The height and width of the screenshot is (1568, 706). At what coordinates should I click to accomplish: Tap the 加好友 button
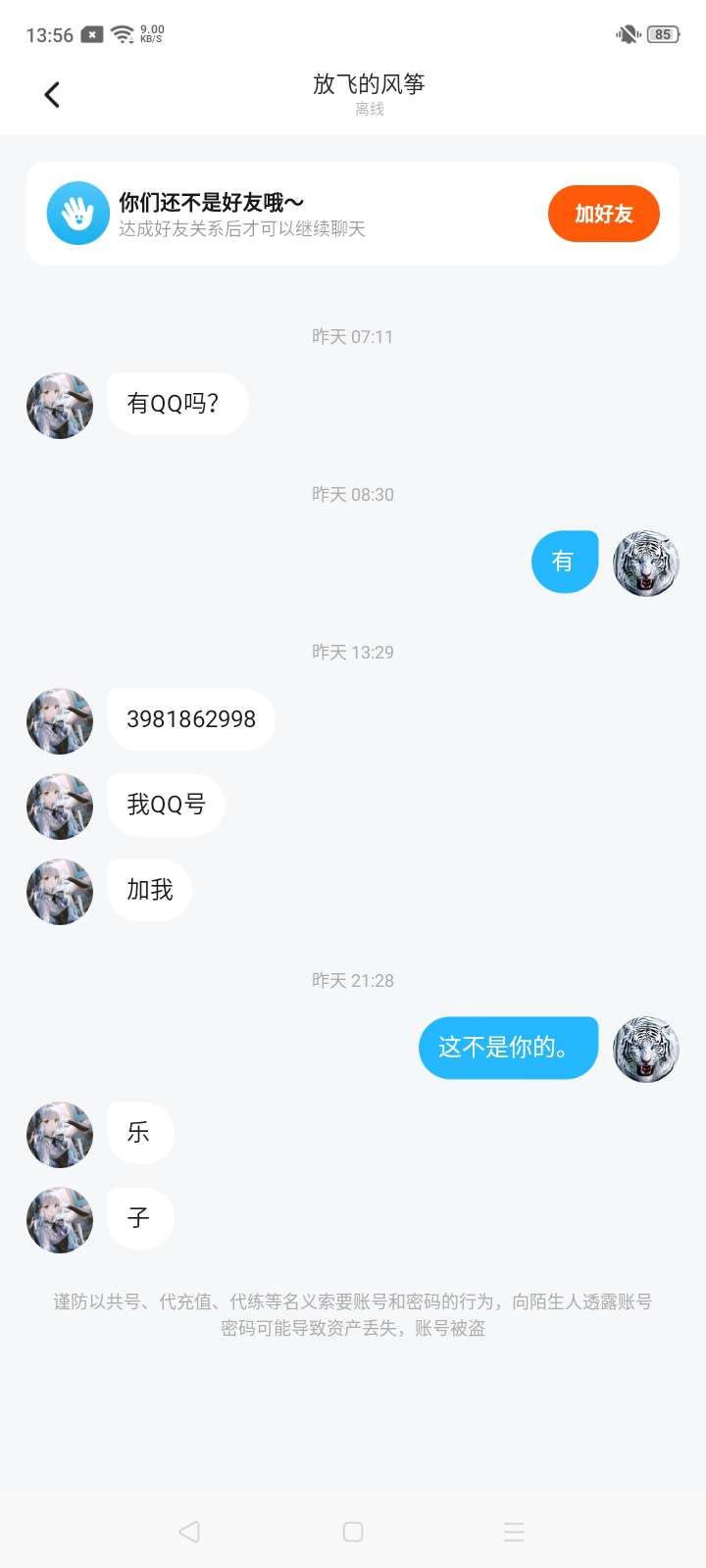coord(603,214)
